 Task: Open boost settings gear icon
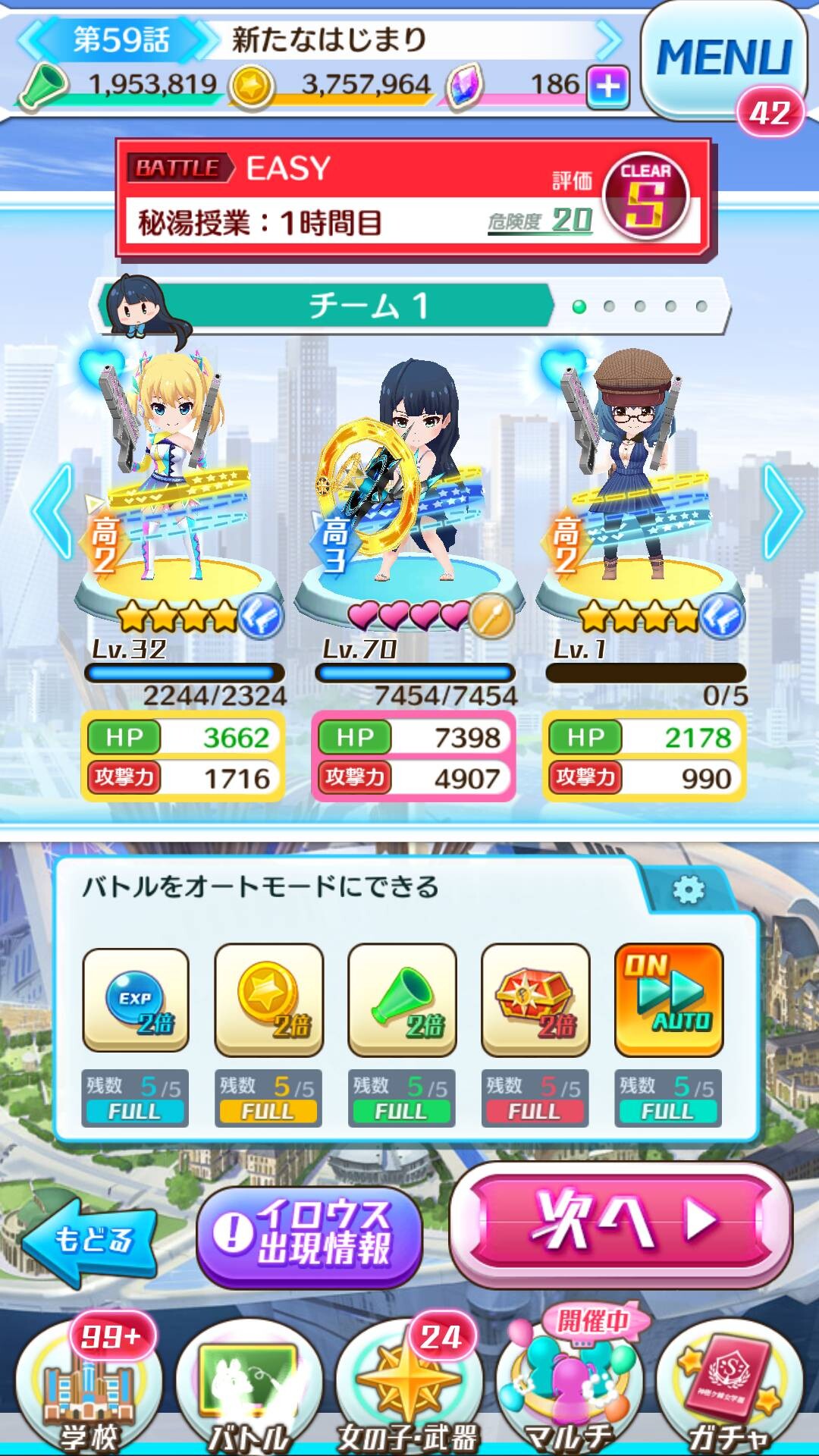[689, 890]
